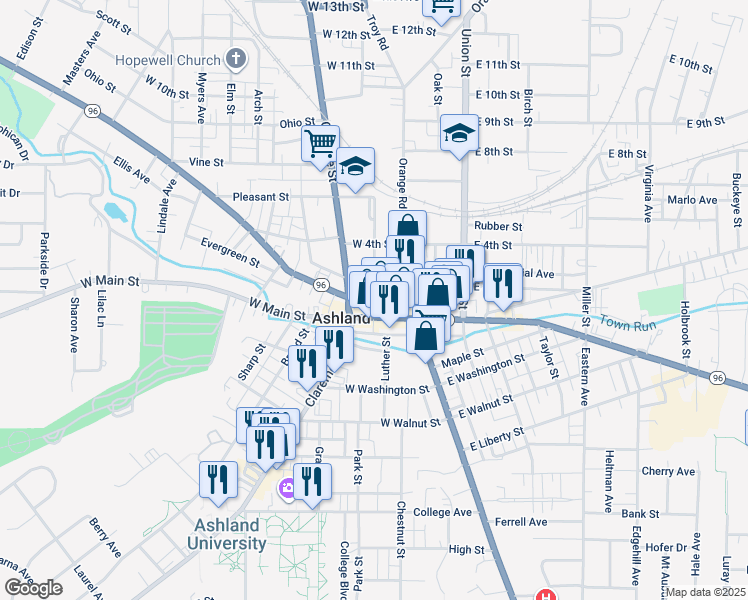The height and width of the screenshot is (600, 748).
Task: Tap the shopping bag marker beside Maple St
Action: [x=425, y=335]
